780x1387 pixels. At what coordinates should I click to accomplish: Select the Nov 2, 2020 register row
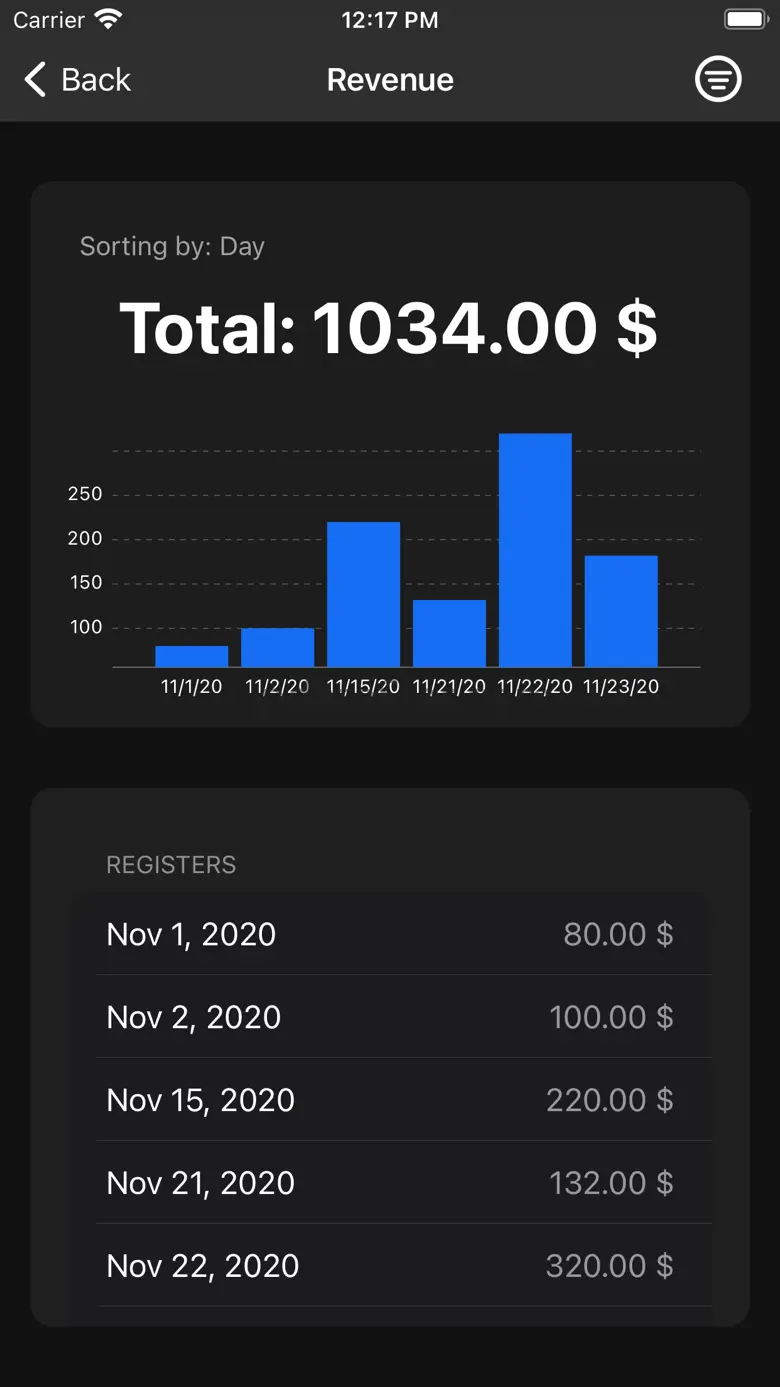pyautogui.click(x=390, y=1017)
